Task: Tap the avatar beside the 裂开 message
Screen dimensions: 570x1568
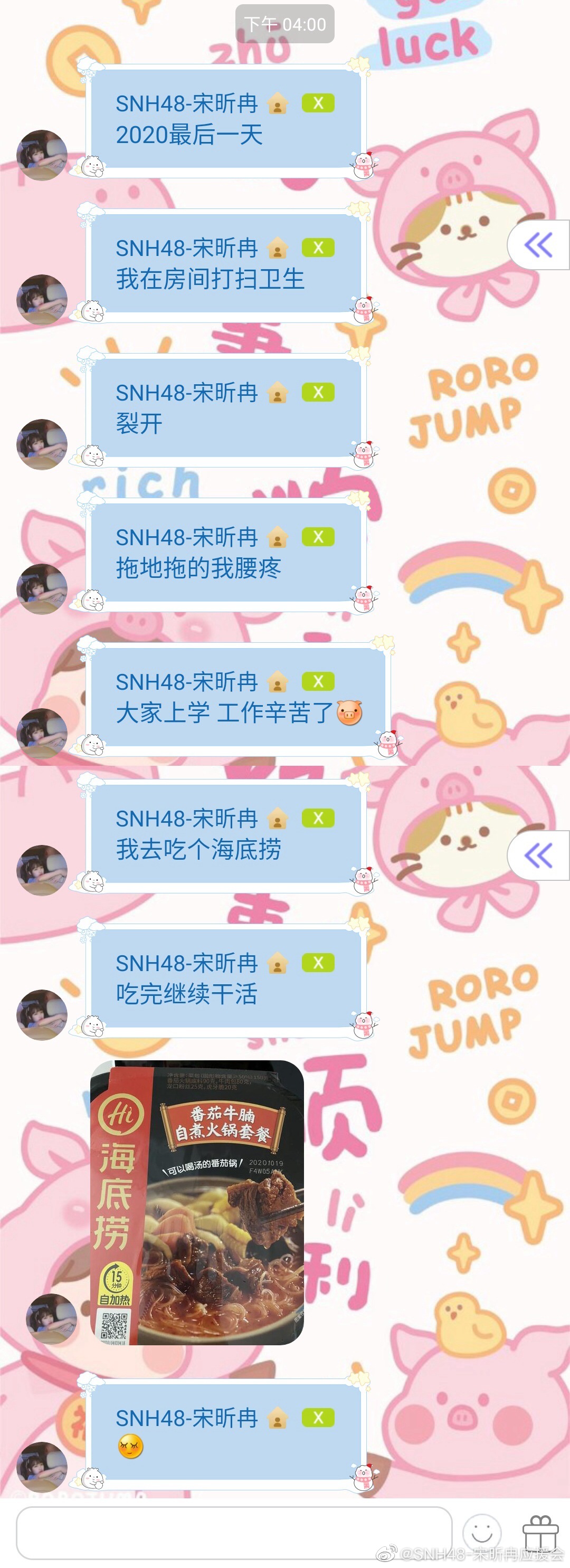Action: click(x=41, y=444)
